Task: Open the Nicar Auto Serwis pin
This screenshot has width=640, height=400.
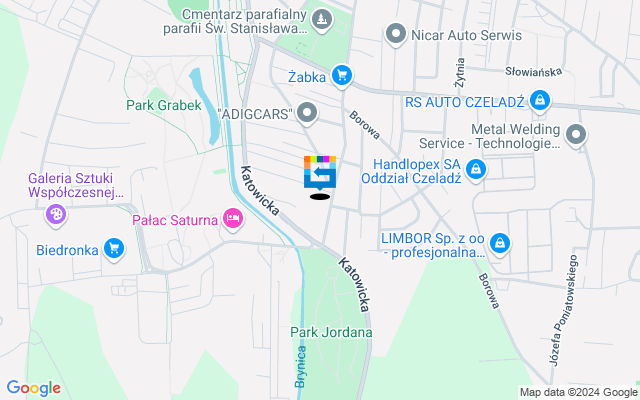Action: tap(396, 35)
